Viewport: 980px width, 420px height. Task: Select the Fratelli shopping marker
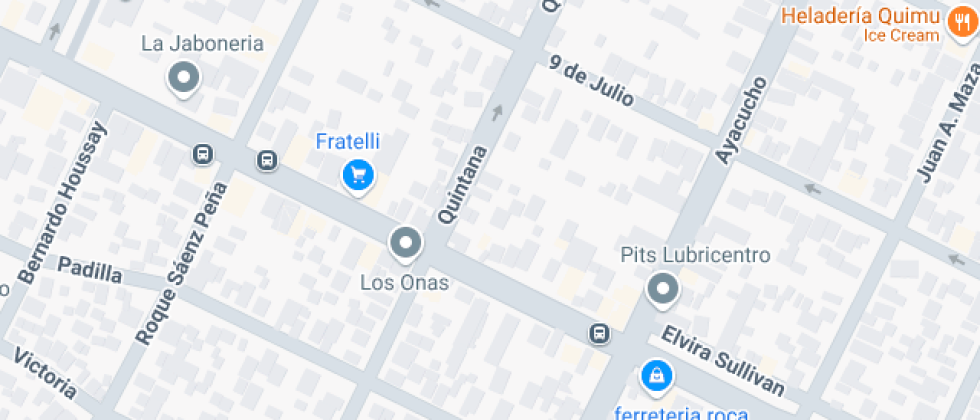[358, 176]
